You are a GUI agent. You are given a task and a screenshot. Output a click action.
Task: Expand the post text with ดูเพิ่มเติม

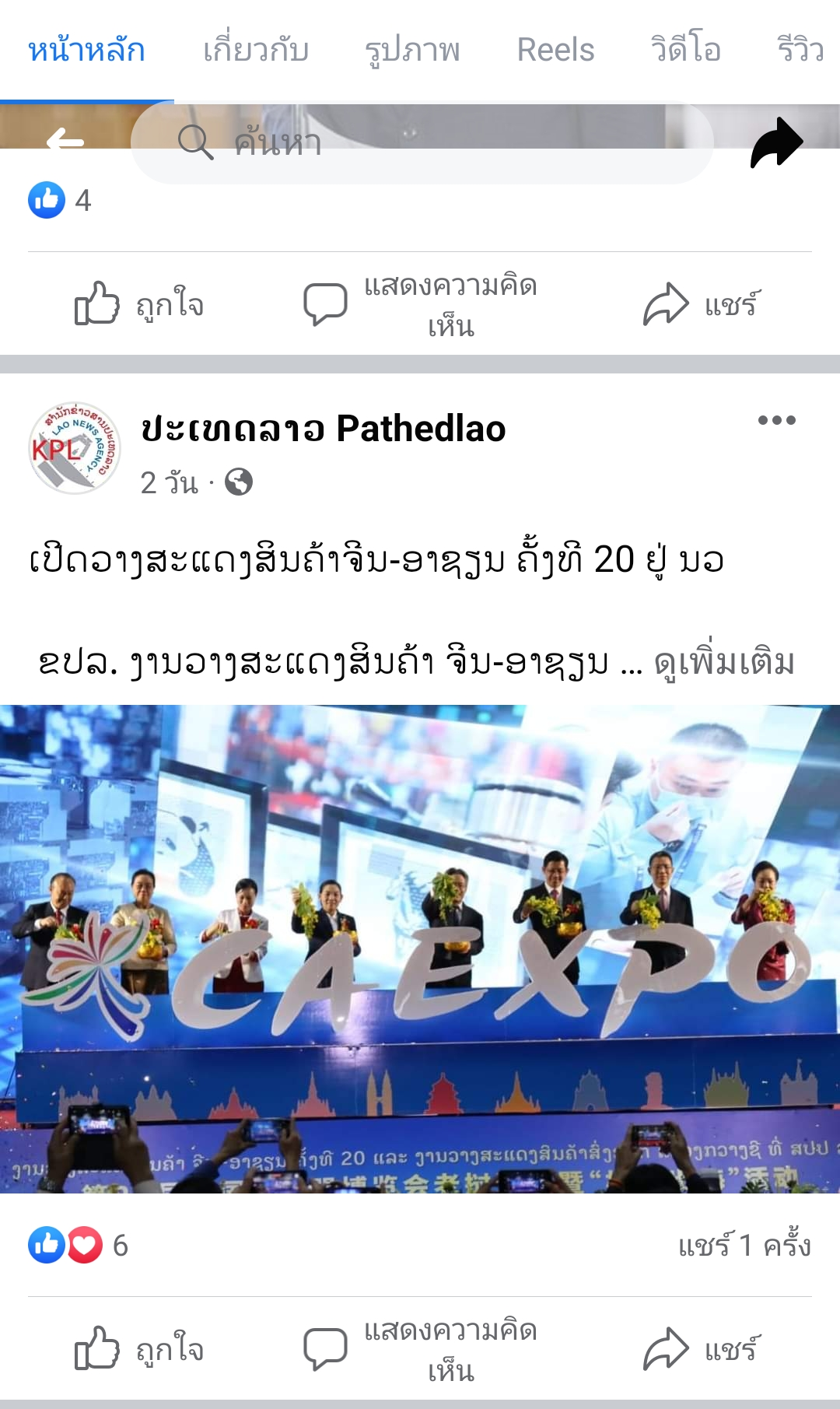(x=724, y=662)
